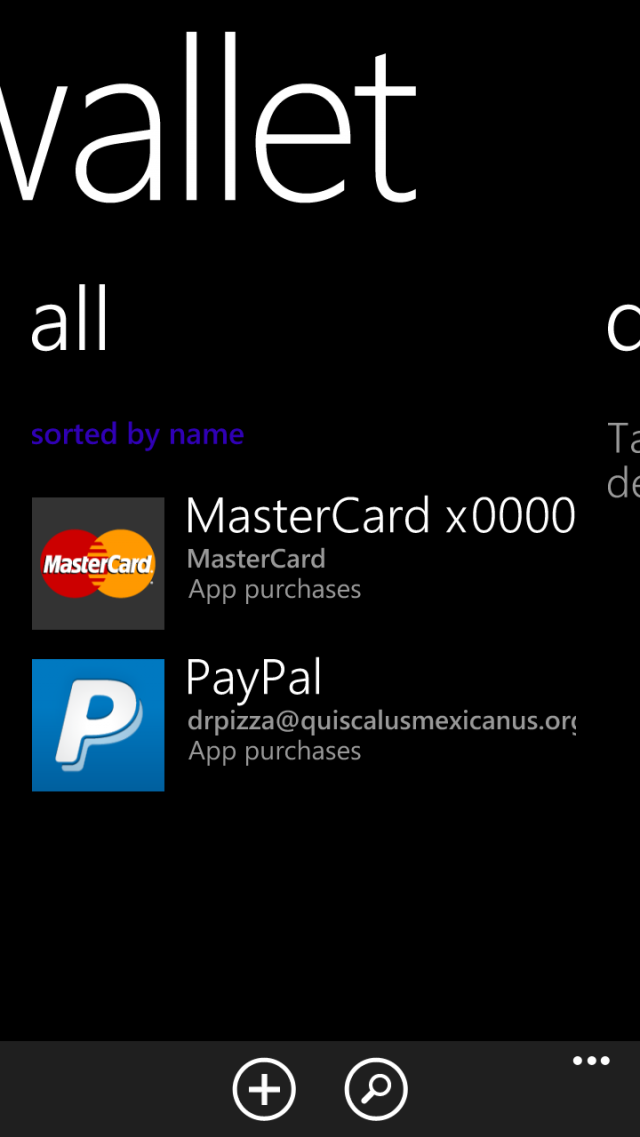The width and height of the screenshot is (640, 1137).
Task: Open the MasterCard x0000 entry
Action: [x=304, y=563]
